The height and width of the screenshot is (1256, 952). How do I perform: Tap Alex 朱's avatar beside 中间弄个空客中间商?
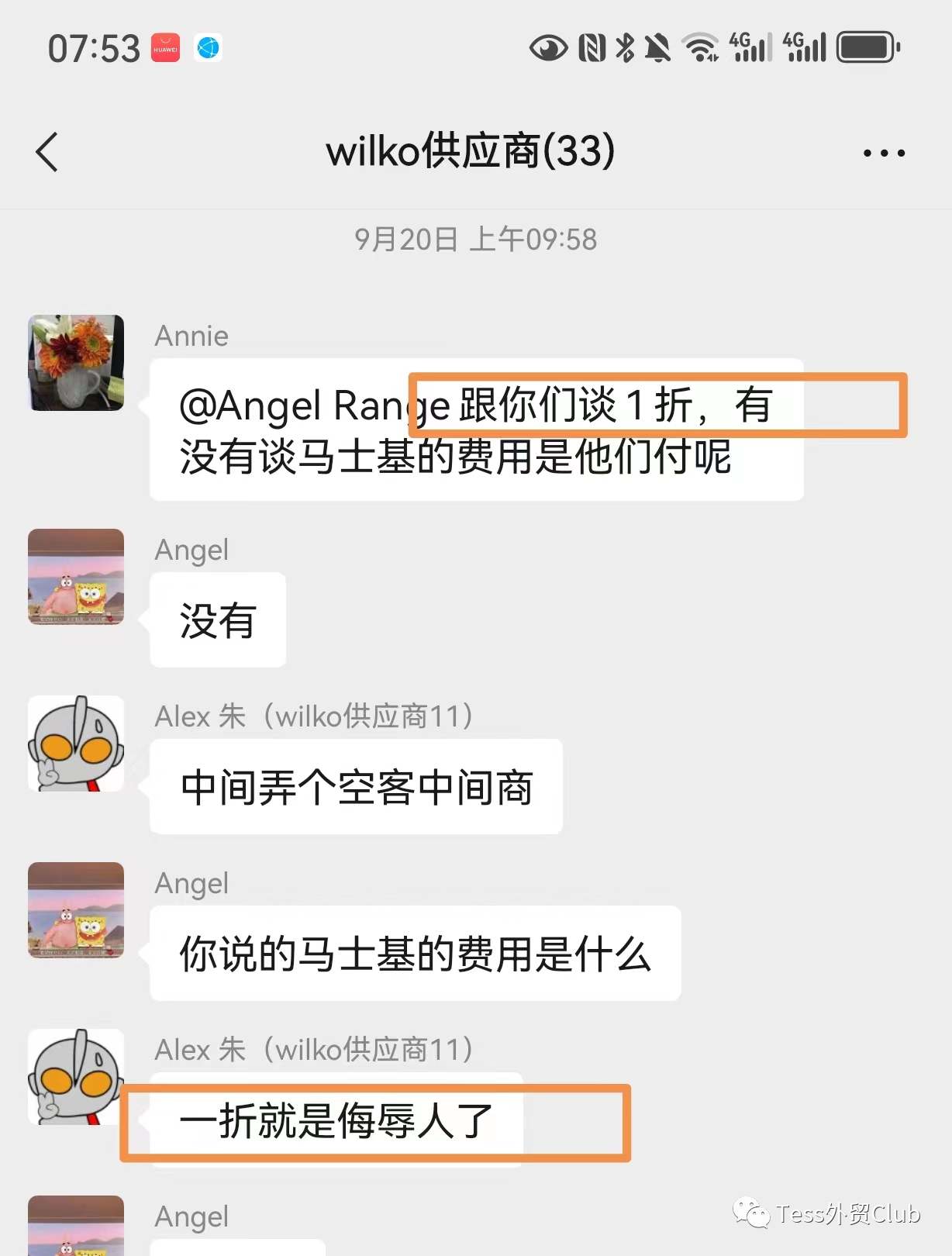(x=76, y=744)
